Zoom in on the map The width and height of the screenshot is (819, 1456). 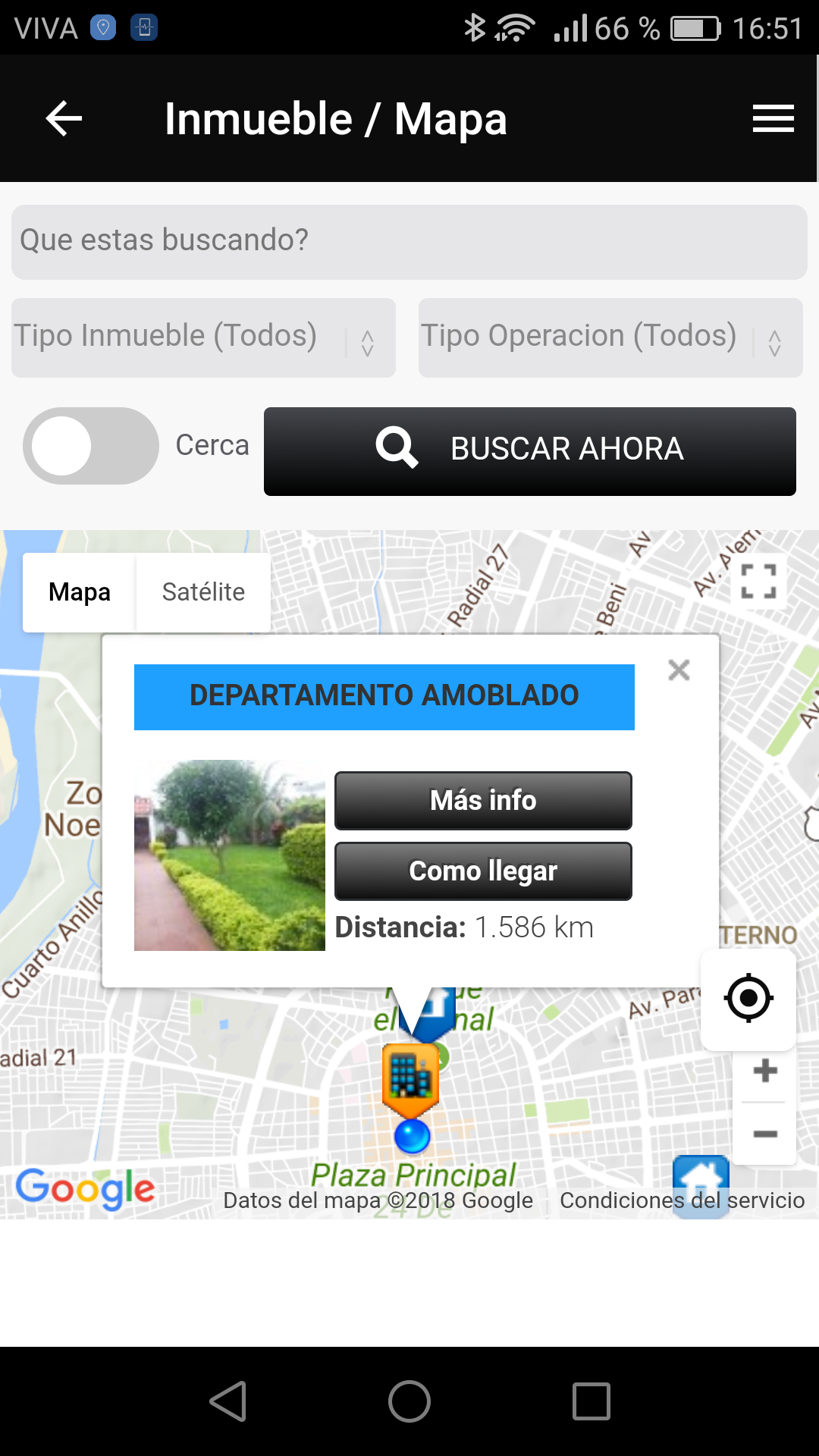click(x=765, y=1071)
